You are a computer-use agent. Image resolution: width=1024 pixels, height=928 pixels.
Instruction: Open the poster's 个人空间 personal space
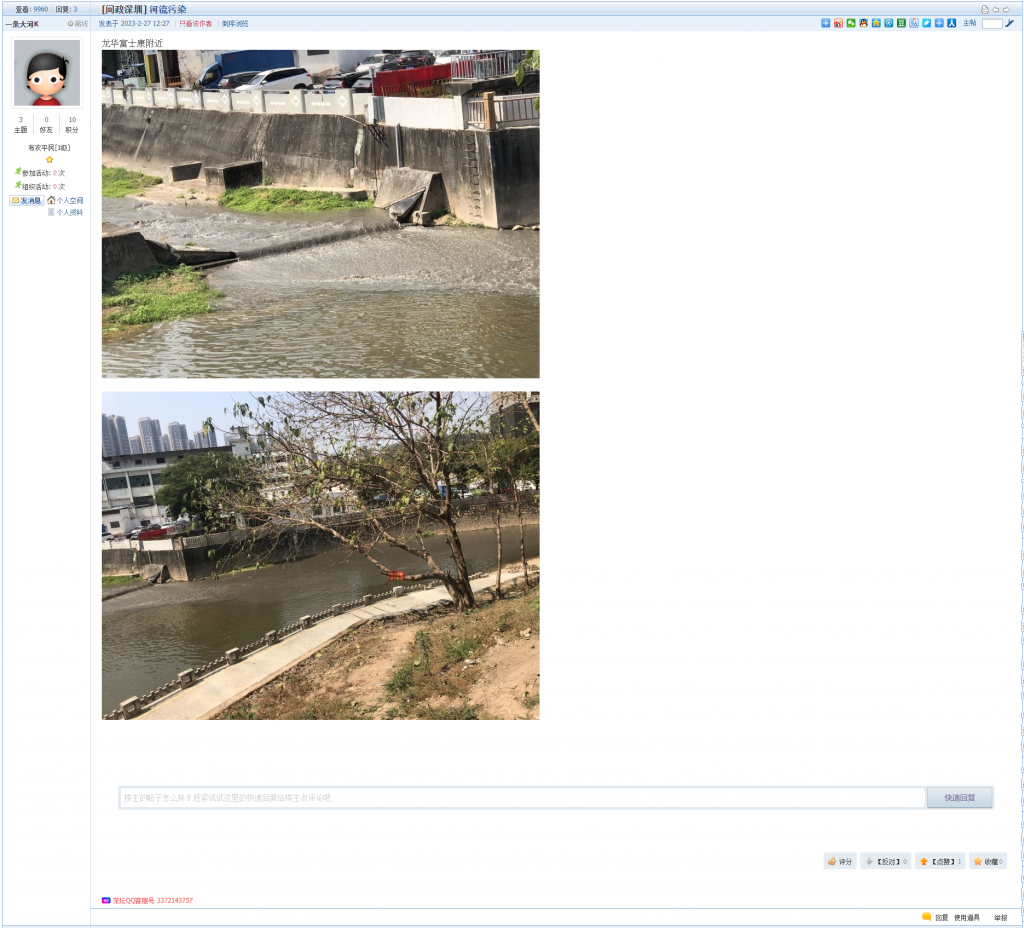(69, 200)
